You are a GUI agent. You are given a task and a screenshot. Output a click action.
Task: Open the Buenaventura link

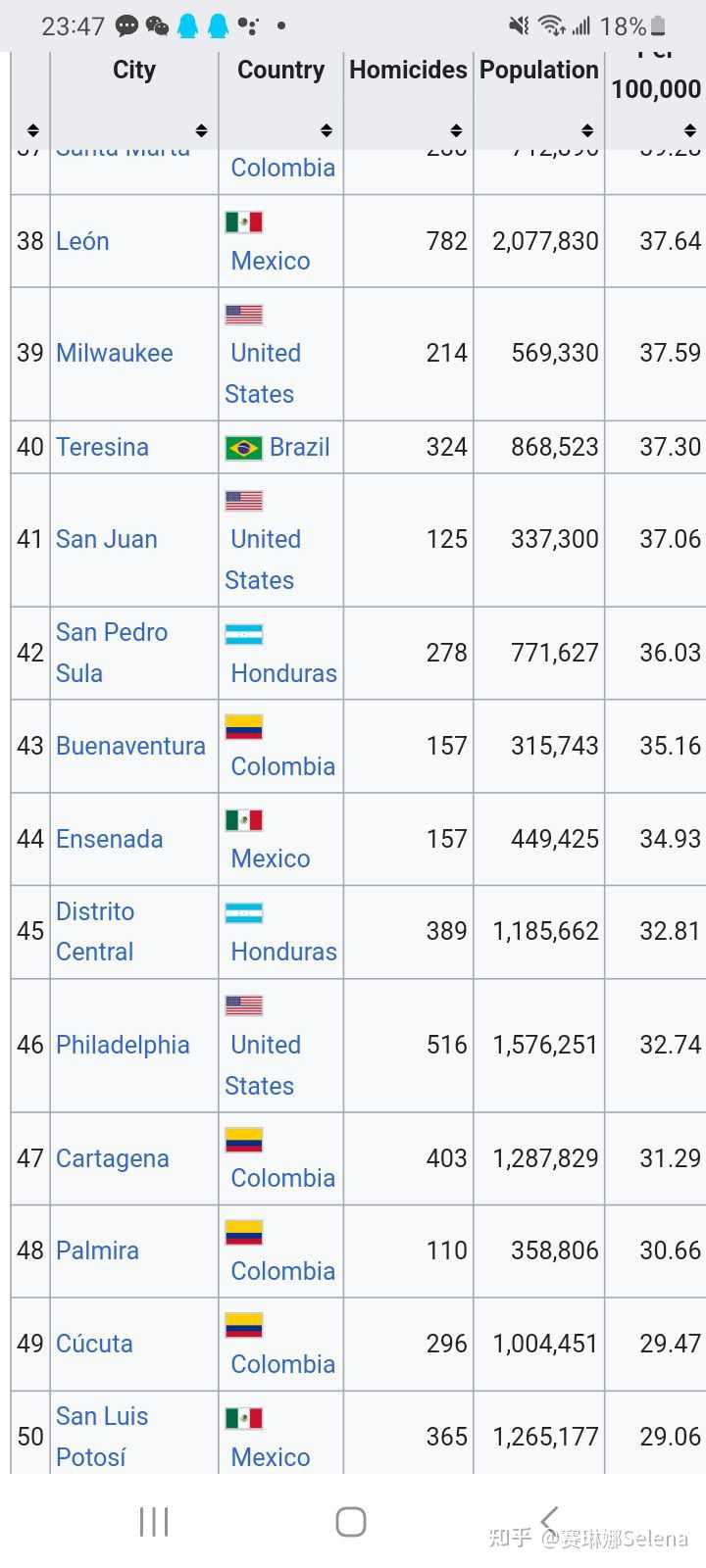(x=130, y=746)
